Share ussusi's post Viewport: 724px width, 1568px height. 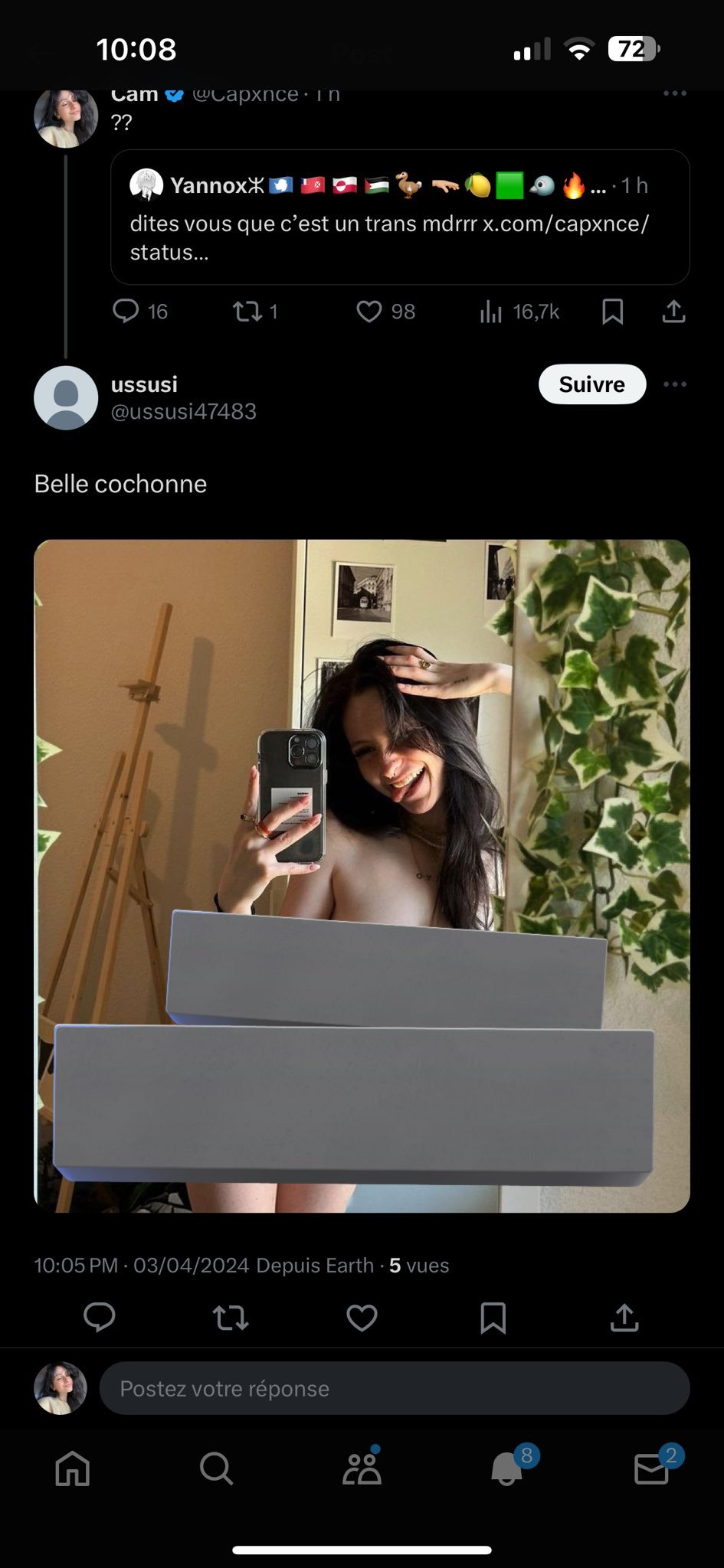tap(624, 1318)
